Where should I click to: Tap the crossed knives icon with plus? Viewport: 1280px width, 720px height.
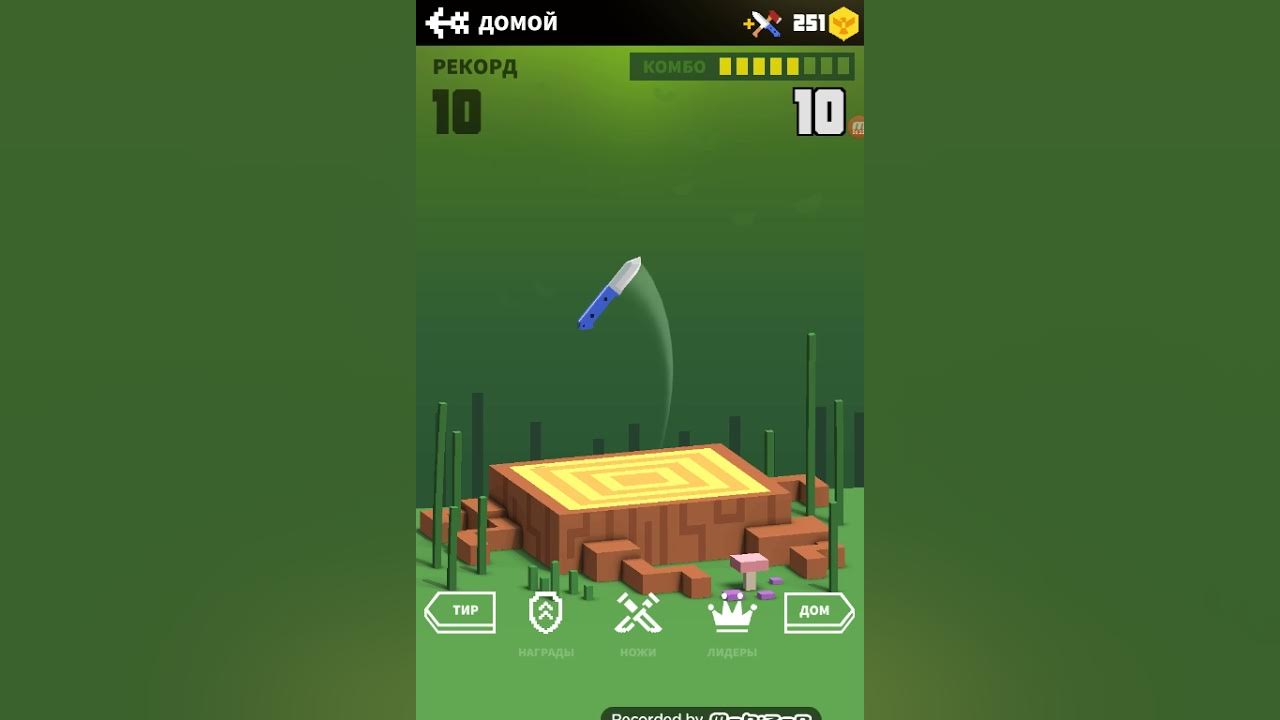click(764, 23)
